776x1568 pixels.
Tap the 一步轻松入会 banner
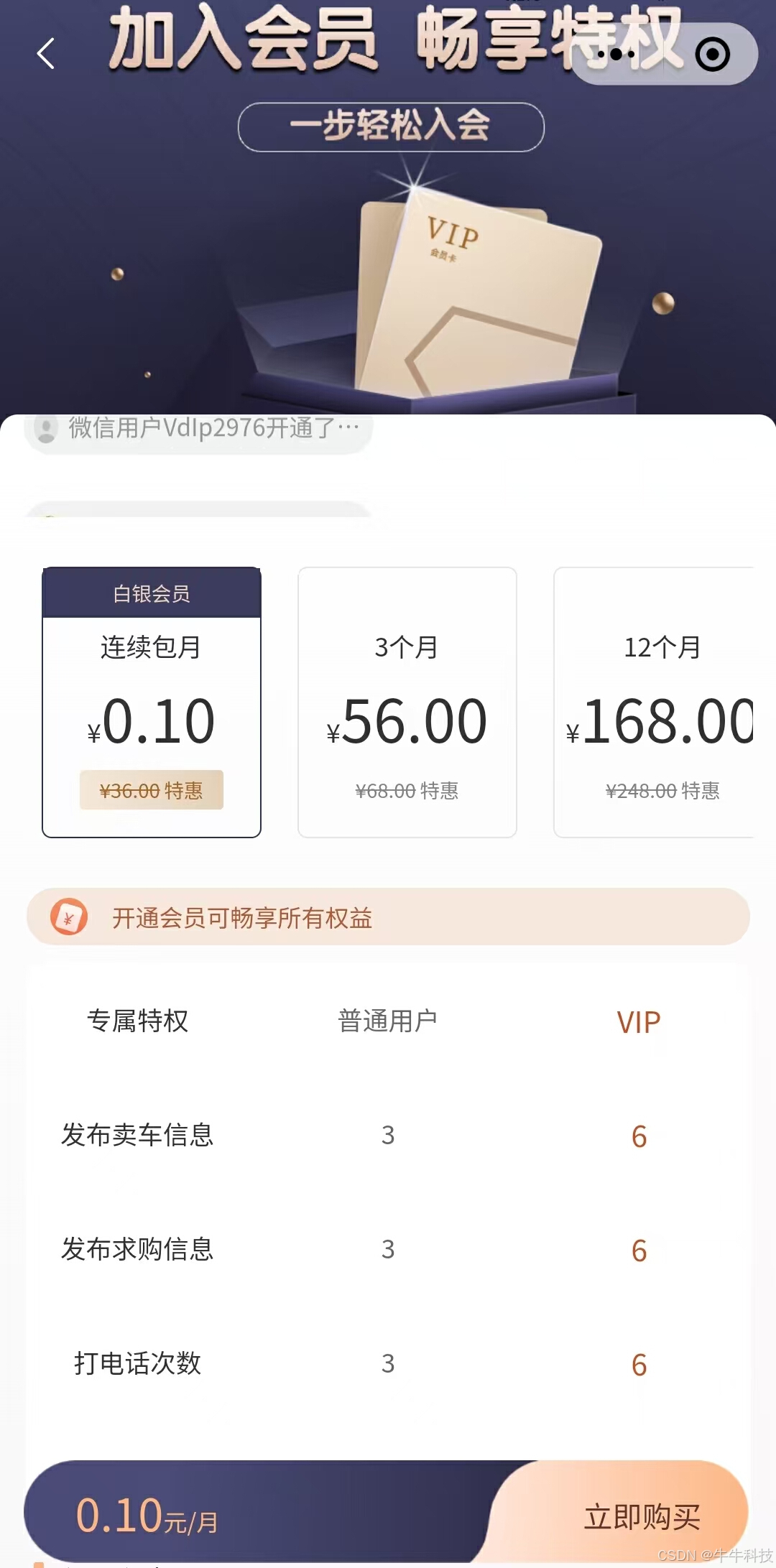tap(392, 126)
